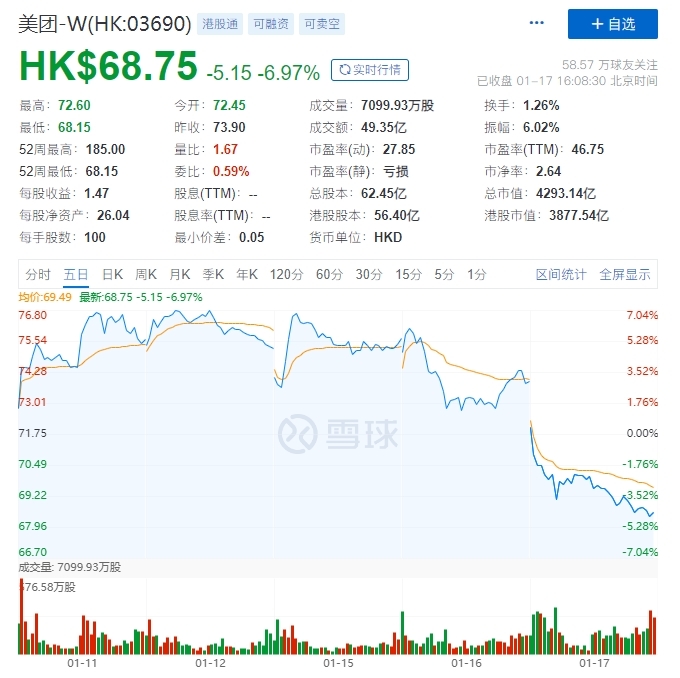Screen dimensions: 680x678
Task: Select the 五日 chart tab
Action: tap(76, 274)
